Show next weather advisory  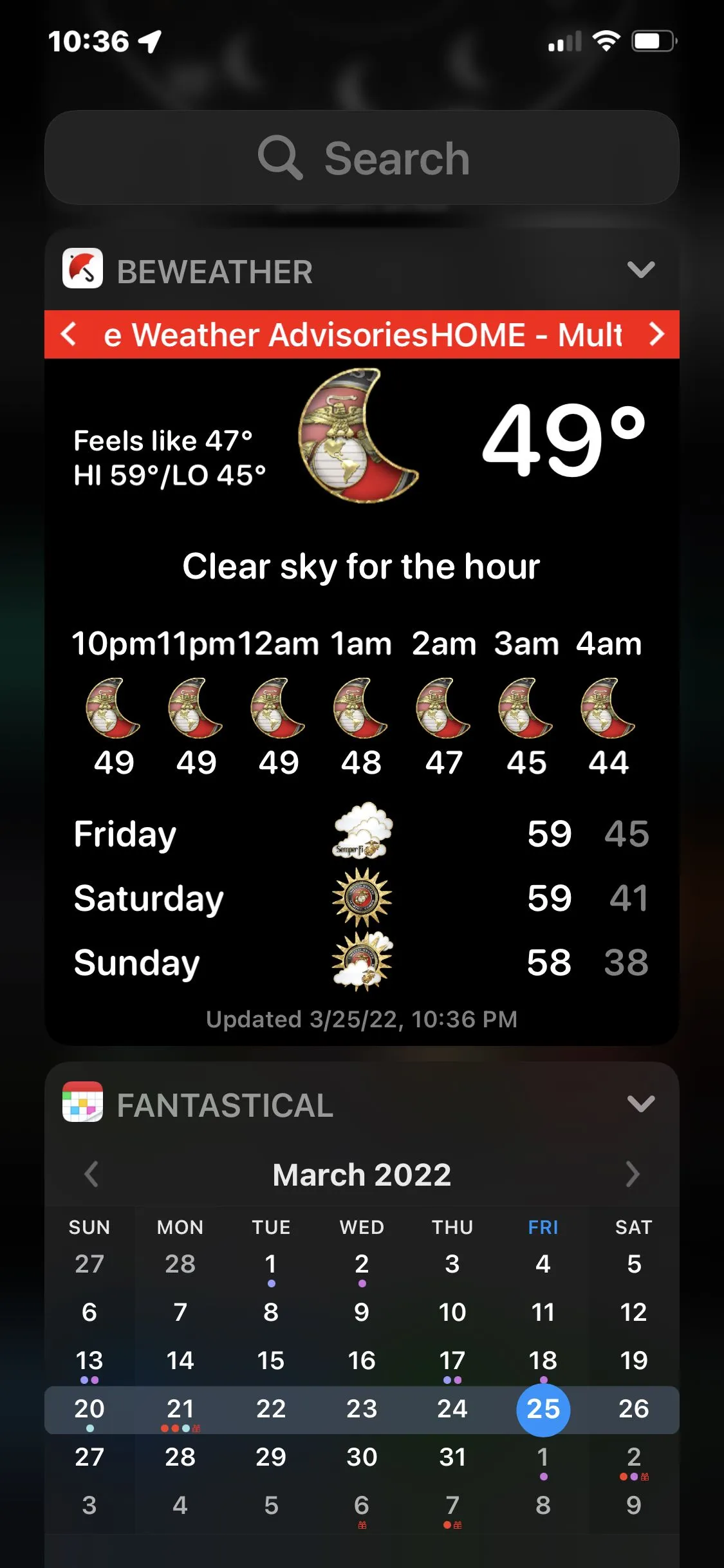[x=656, y=334]
